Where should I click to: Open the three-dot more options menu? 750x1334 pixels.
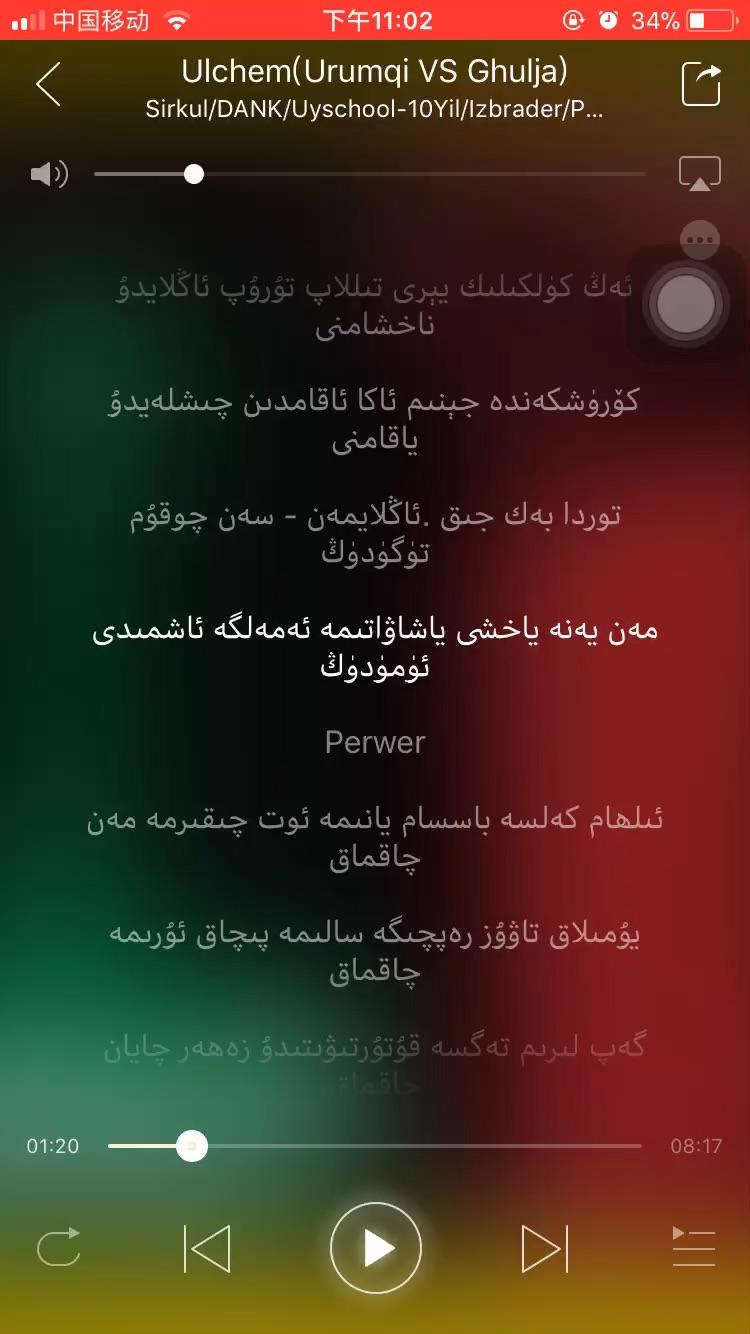[699, 240]
